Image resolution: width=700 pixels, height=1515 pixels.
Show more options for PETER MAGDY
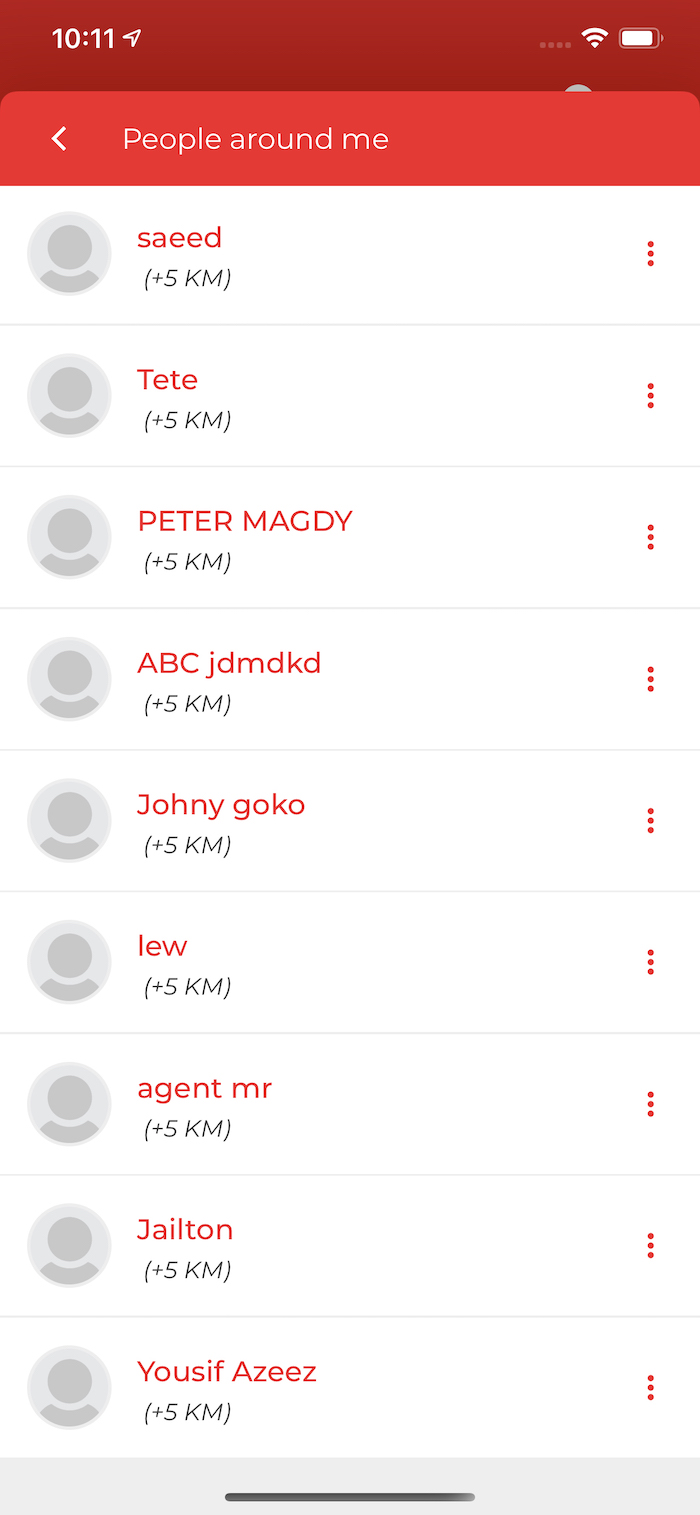[x=650, y=538]
